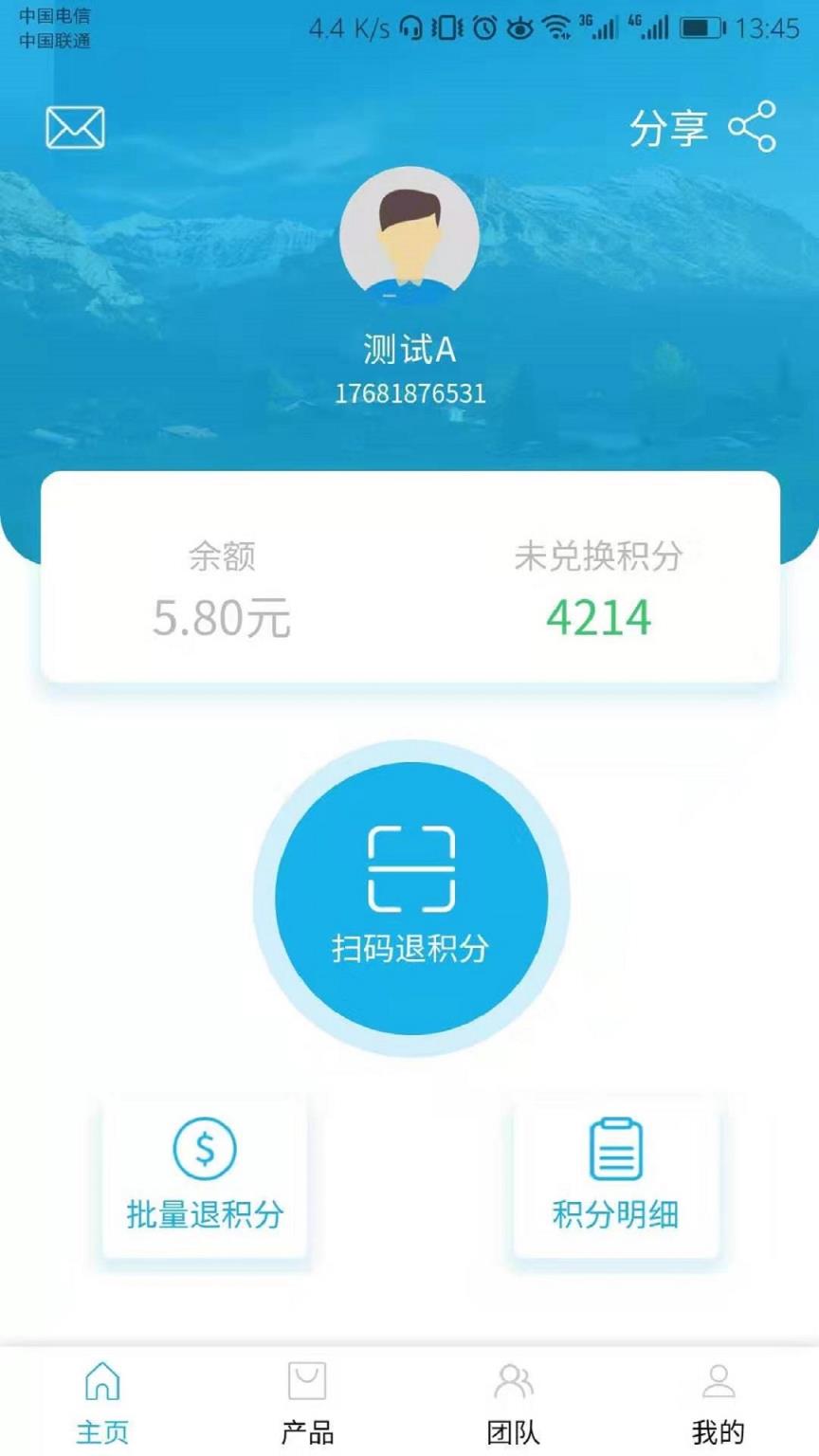Tap the share network icon beside 分享
The width and height of the screenshot is (819, 1456).
coord(754,126)
